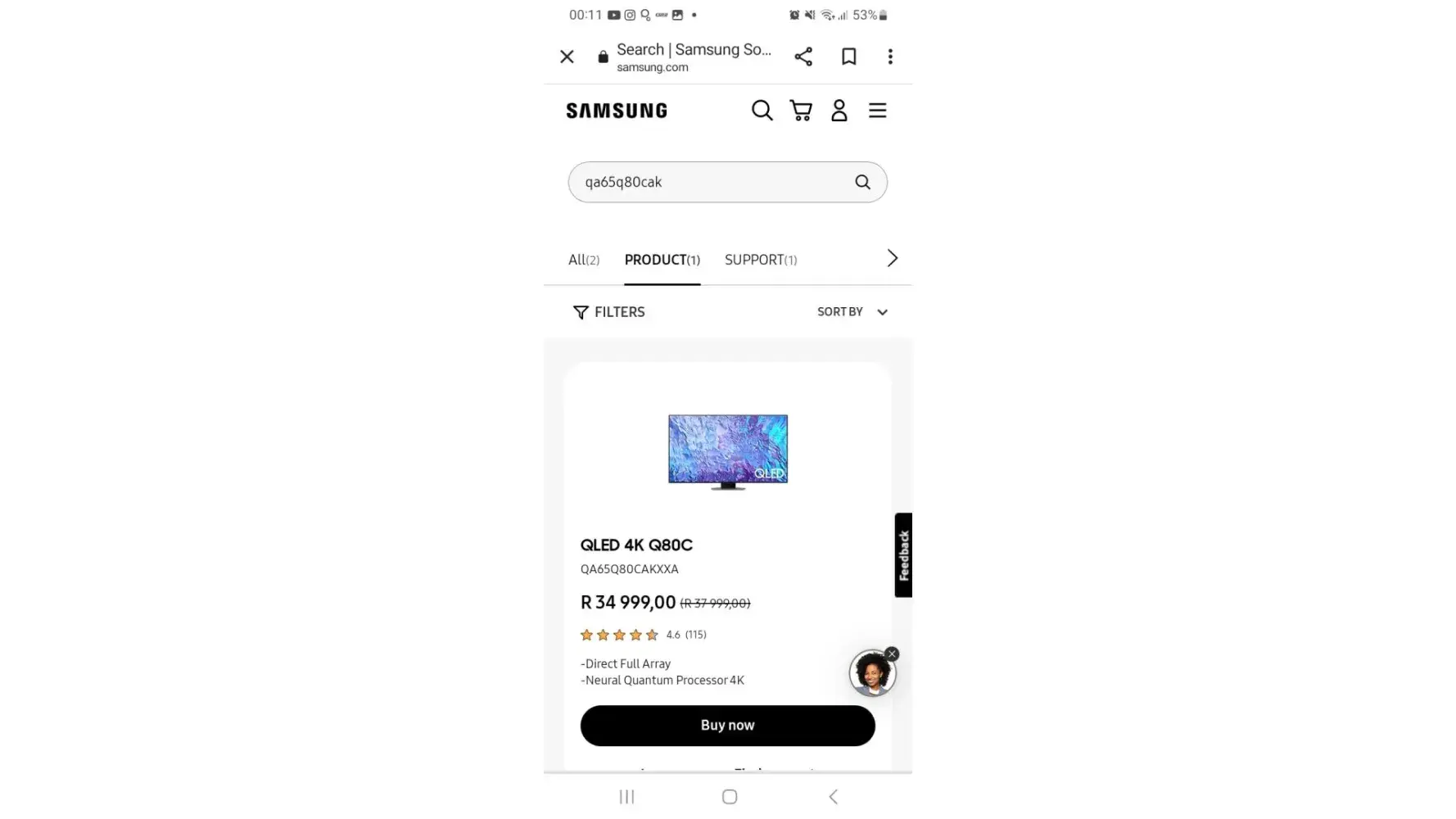Tap Buy now for QLED 4K Q80C
The image size is (1456, 819).
pyautogui.click(x=727, y=726)
